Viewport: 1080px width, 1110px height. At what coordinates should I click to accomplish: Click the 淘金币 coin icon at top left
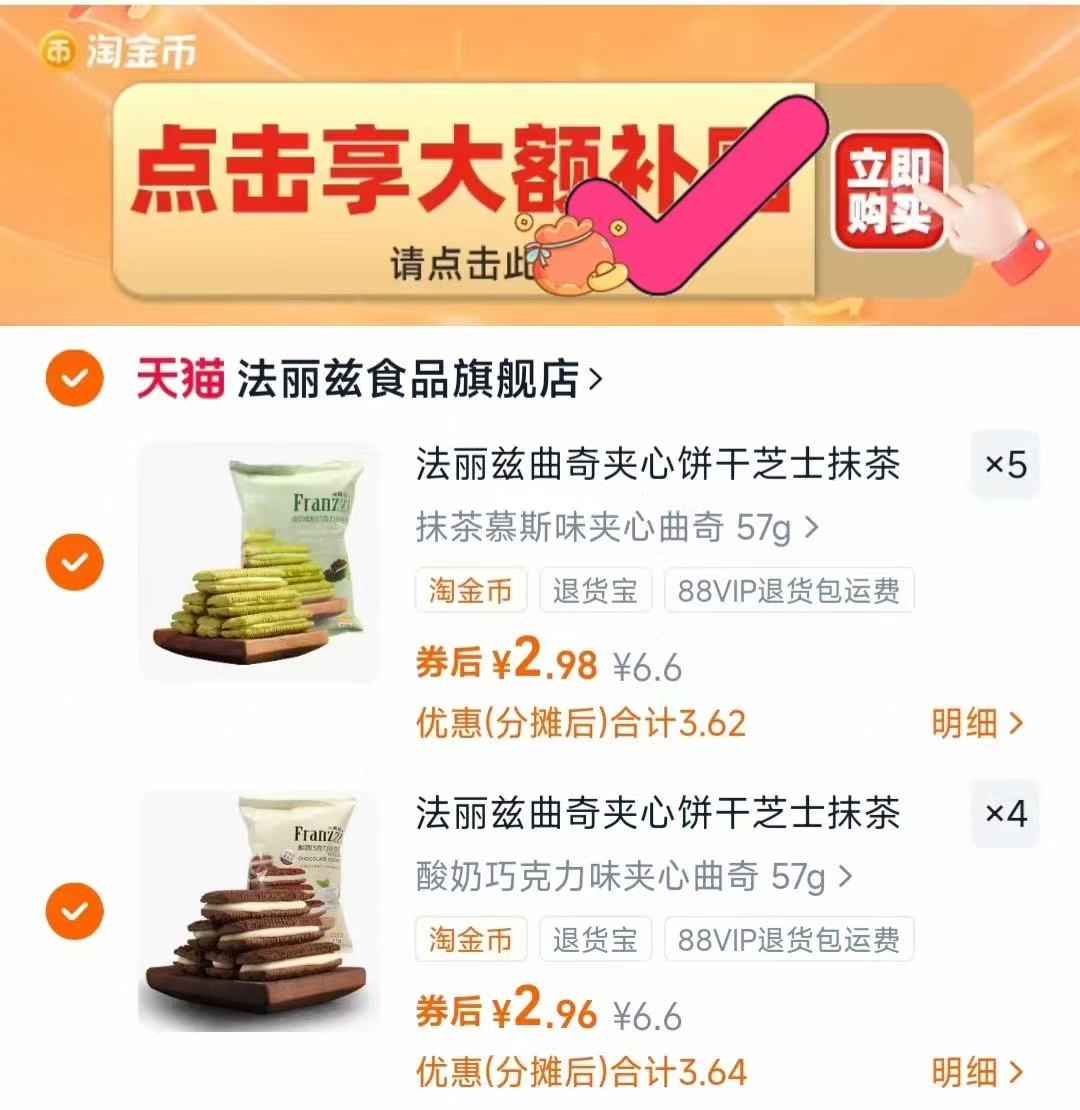[x=58, y=50]
